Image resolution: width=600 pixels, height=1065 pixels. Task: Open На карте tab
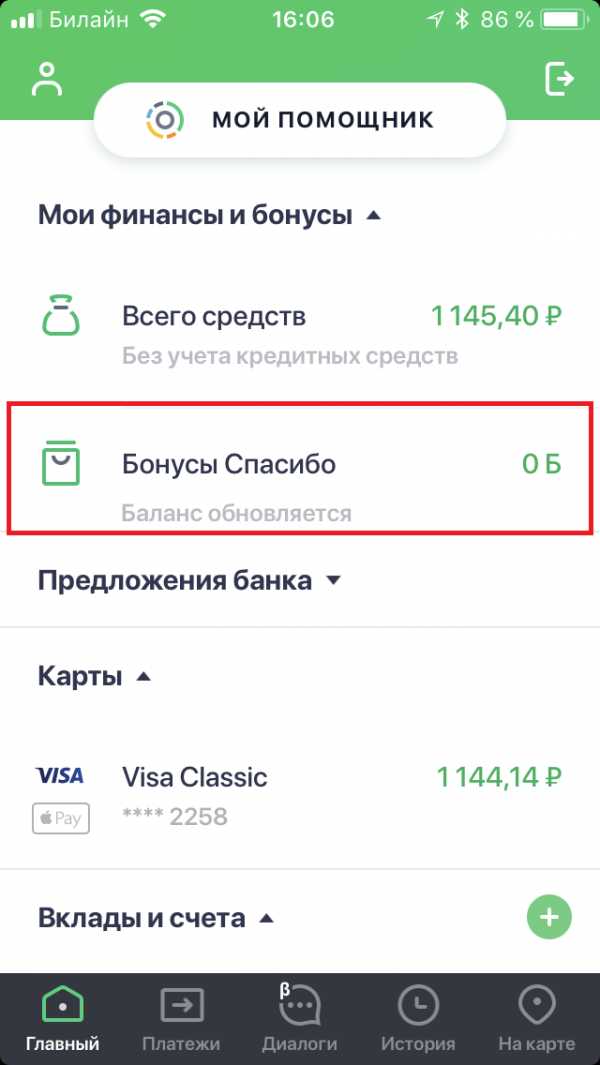pyautogui.click(x=537, y=1019)
